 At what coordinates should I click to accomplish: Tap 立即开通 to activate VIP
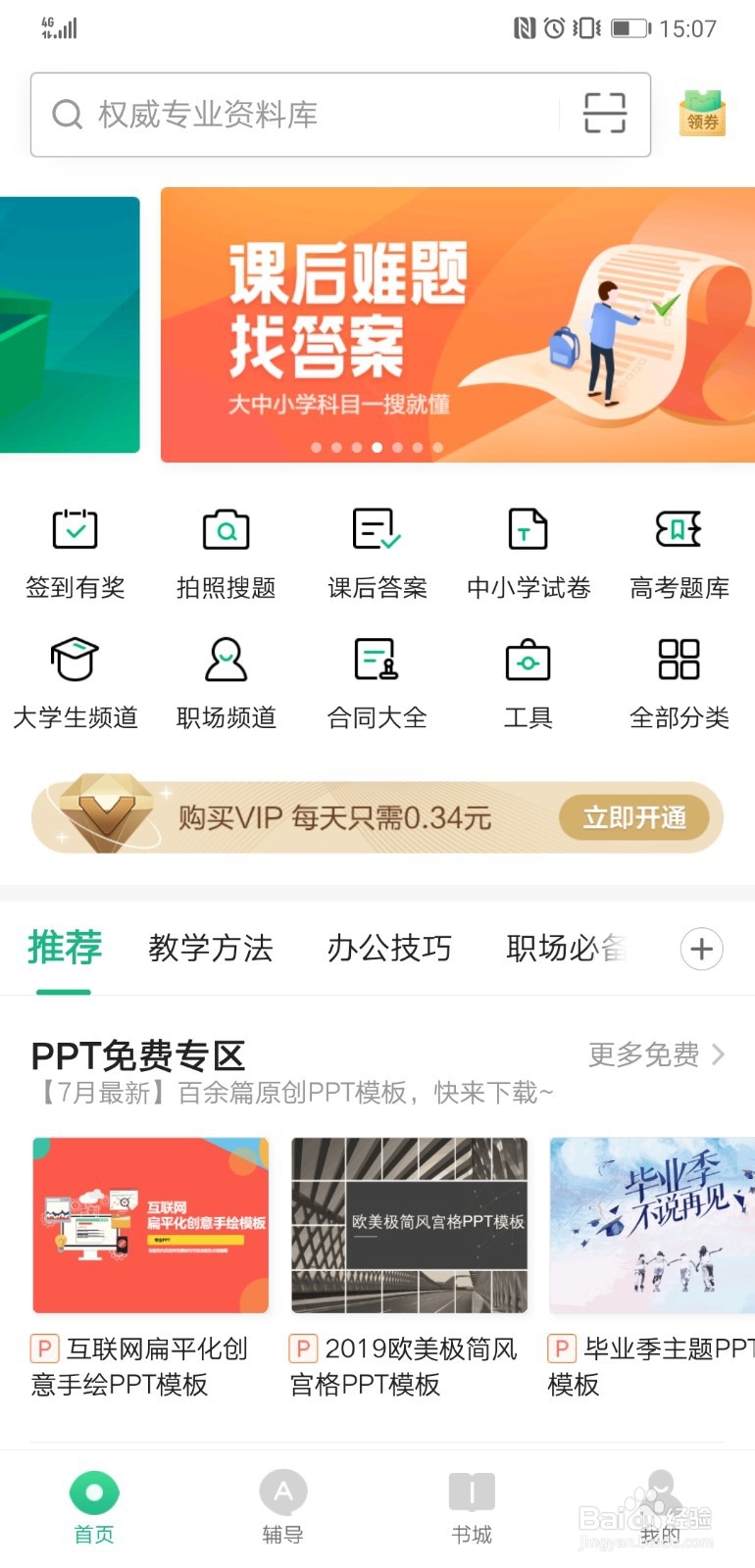coord(633,816)
